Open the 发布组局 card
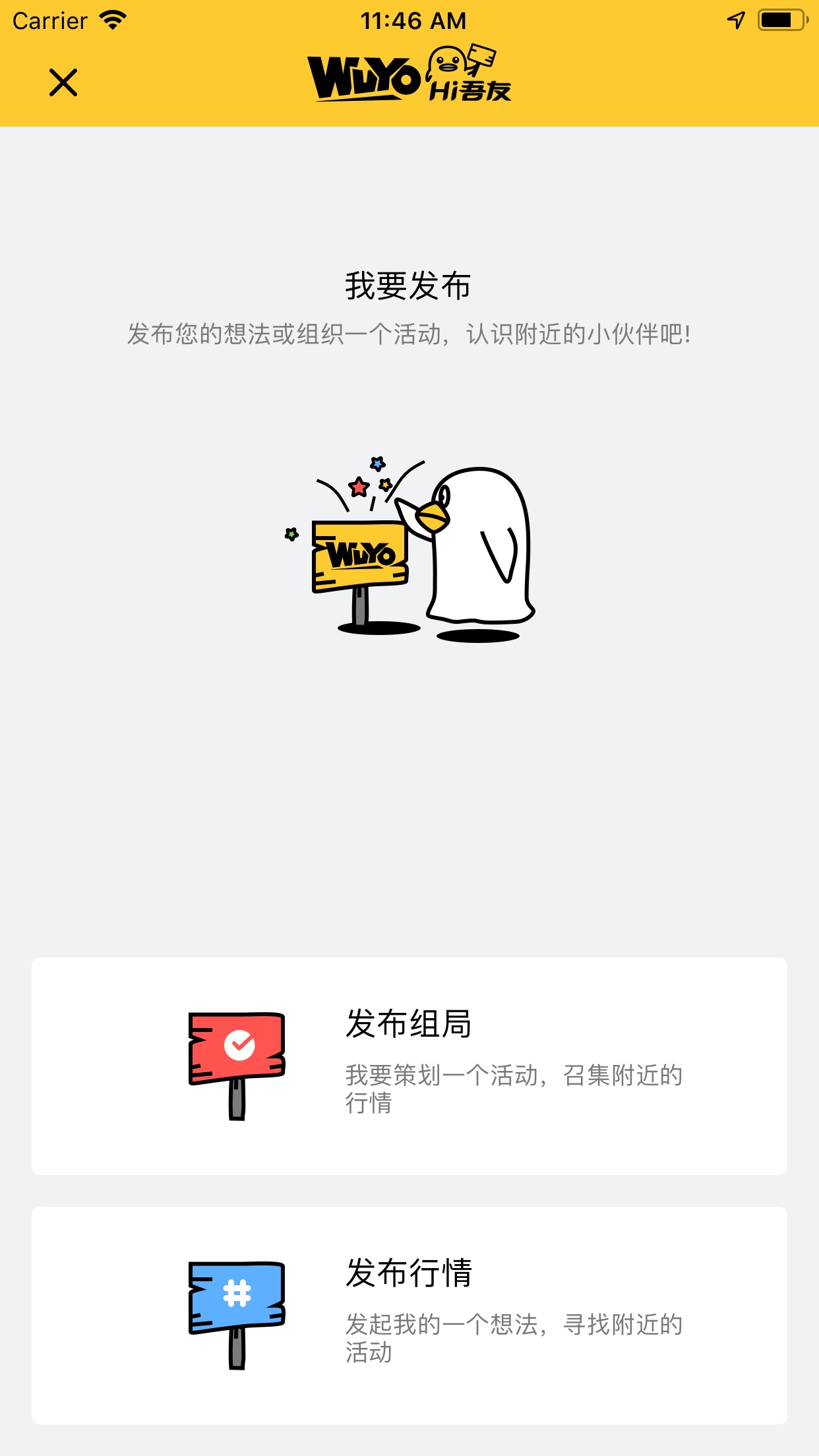Screen dimensions: 819x1456 409,1066
